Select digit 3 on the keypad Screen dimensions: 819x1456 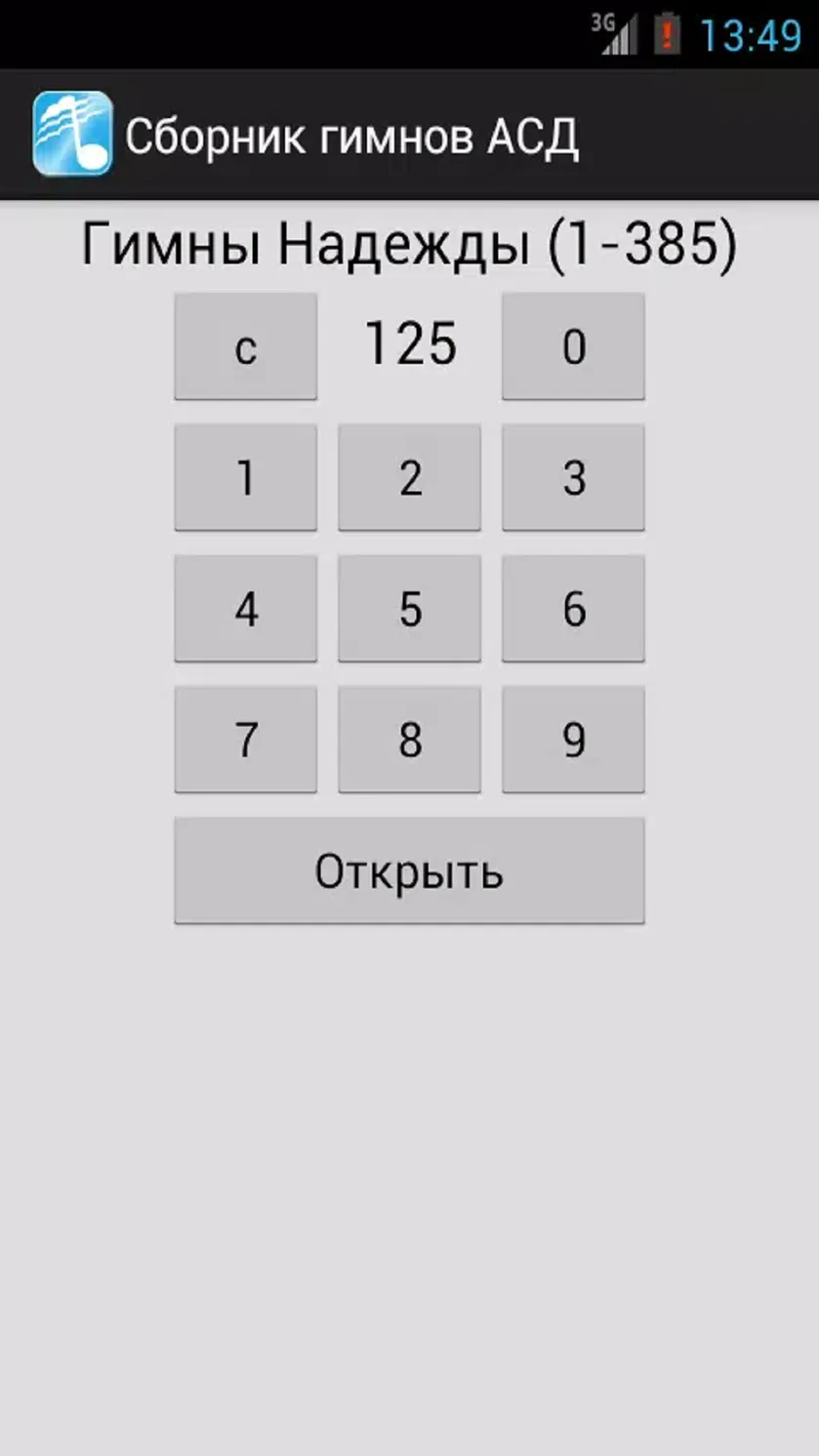[573, 477]
